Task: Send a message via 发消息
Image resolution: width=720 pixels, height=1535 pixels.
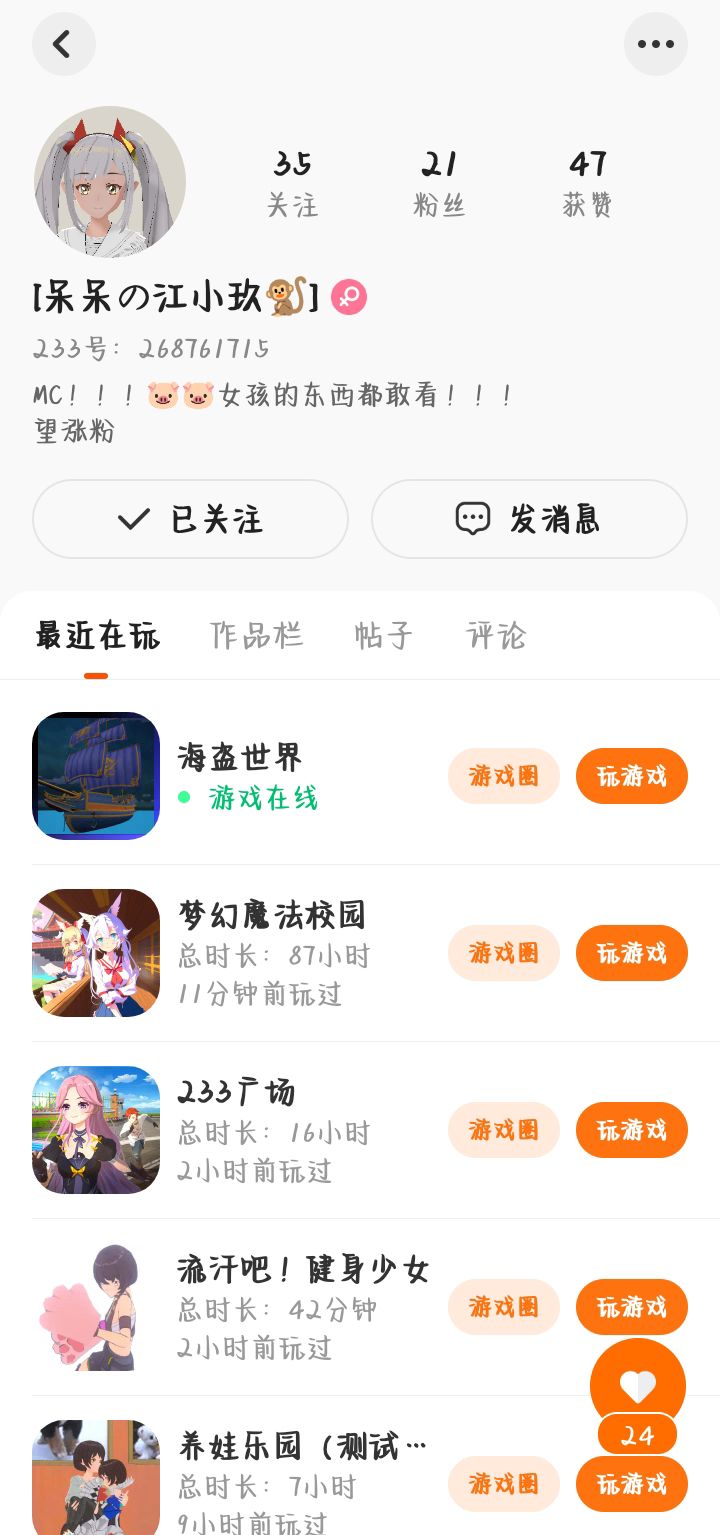Action: [x=529, y=518]
